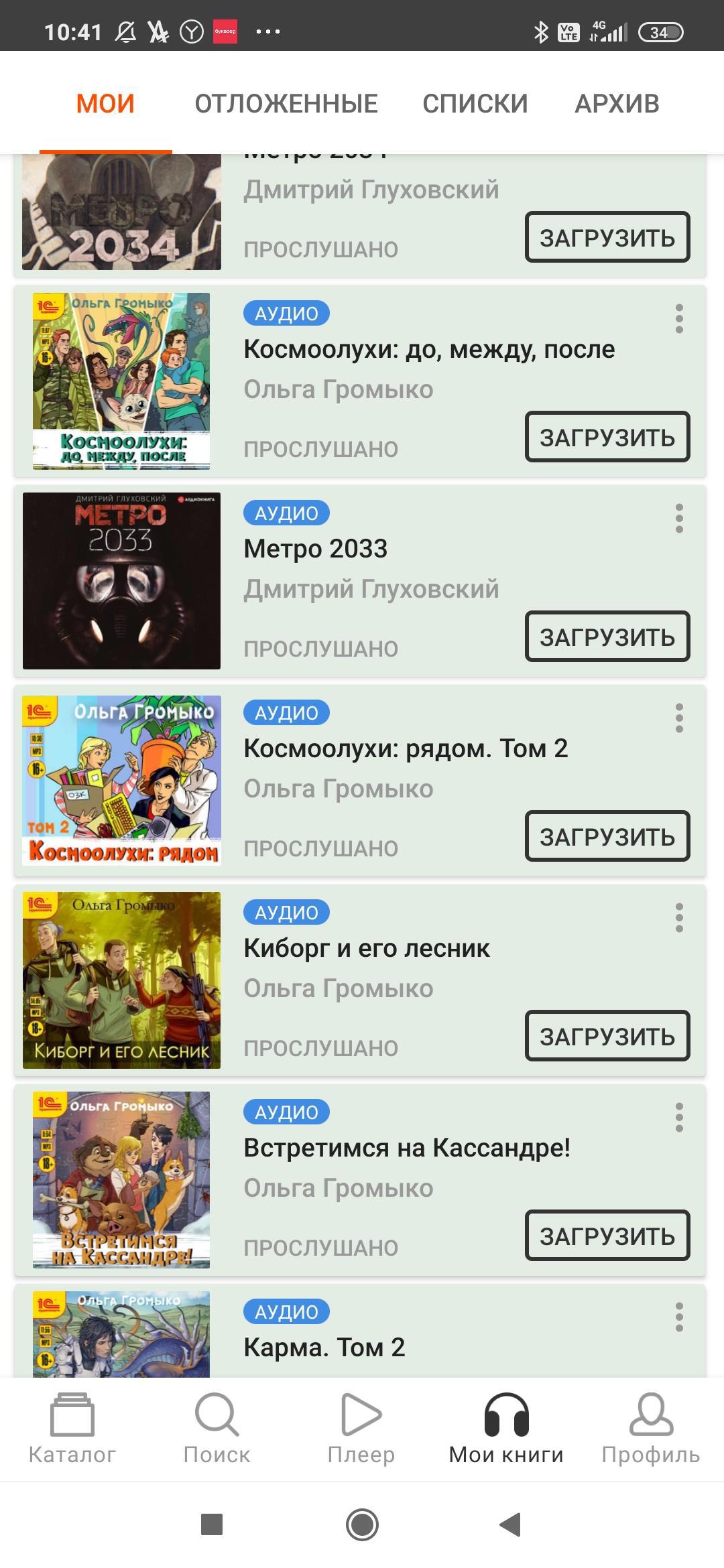724x1568 pixels.
Task: Tap ЗАГРУЗИТЬ for Космоолухи: до, между, после
Action: 607,437
